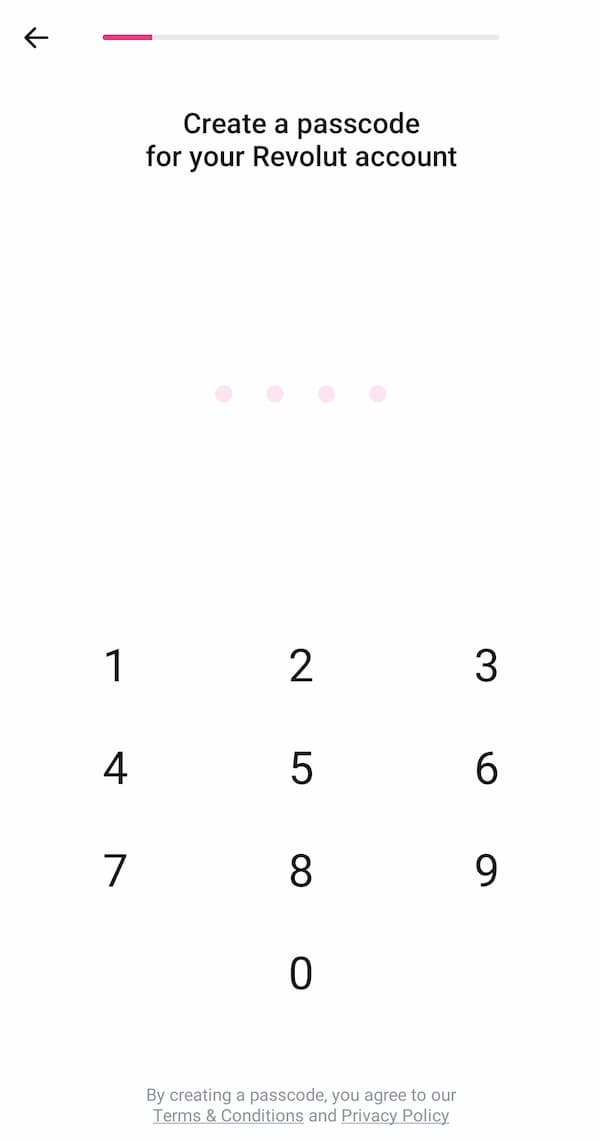Enter digit 7 on the keypad
Viewport: 600px width, 1141px height.
click(x=115, y=871)
